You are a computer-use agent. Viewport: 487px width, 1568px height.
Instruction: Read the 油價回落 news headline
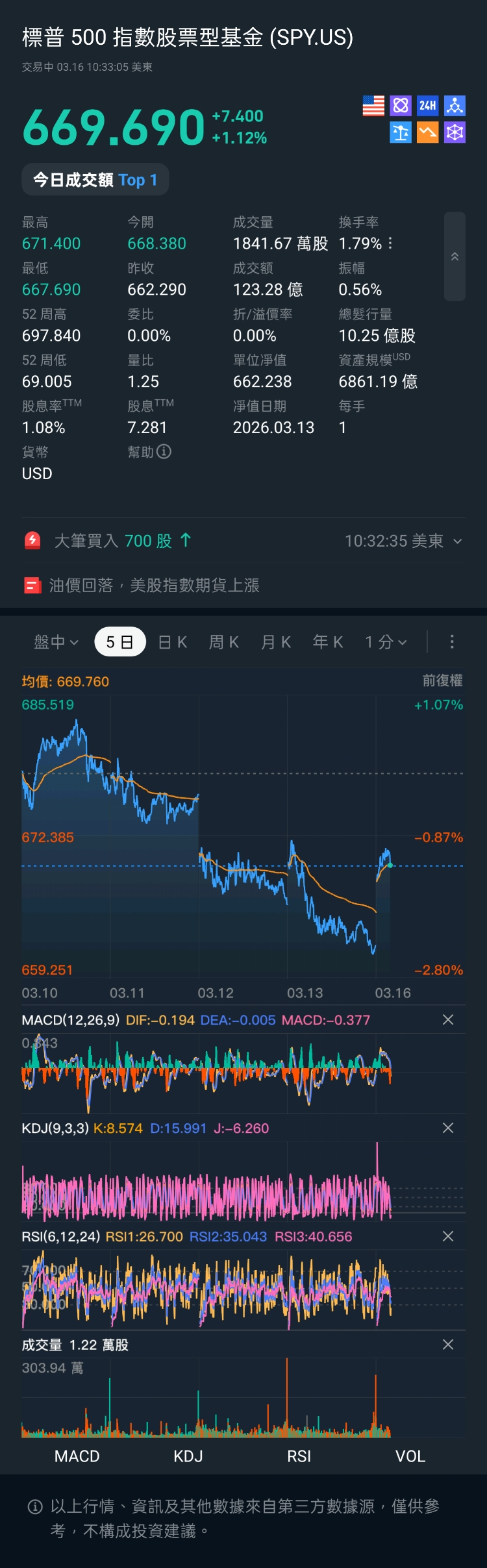154,586
